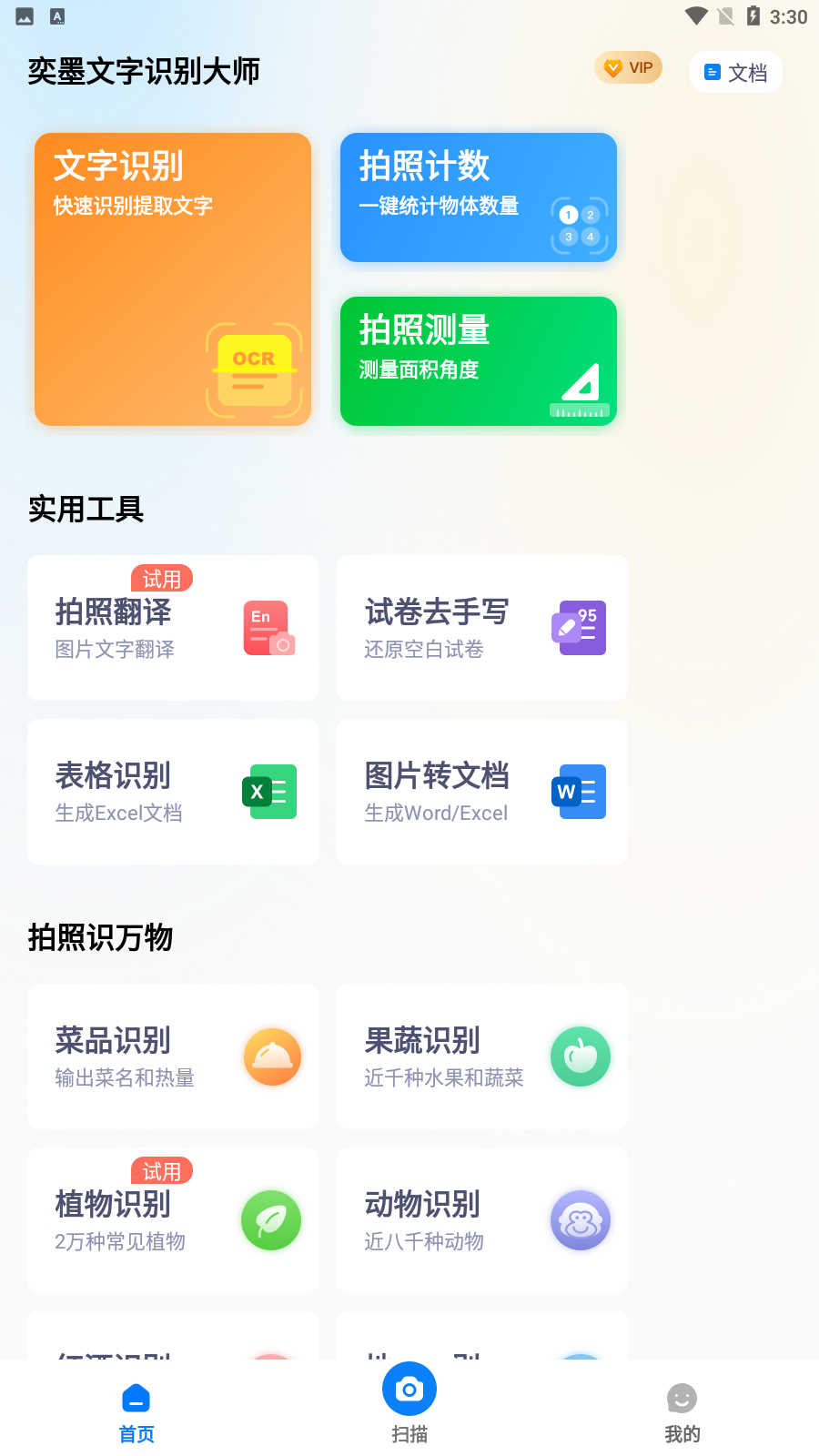
Task: Select the 试卷去手写 handwriting removal tool
Action: (481, 628)
